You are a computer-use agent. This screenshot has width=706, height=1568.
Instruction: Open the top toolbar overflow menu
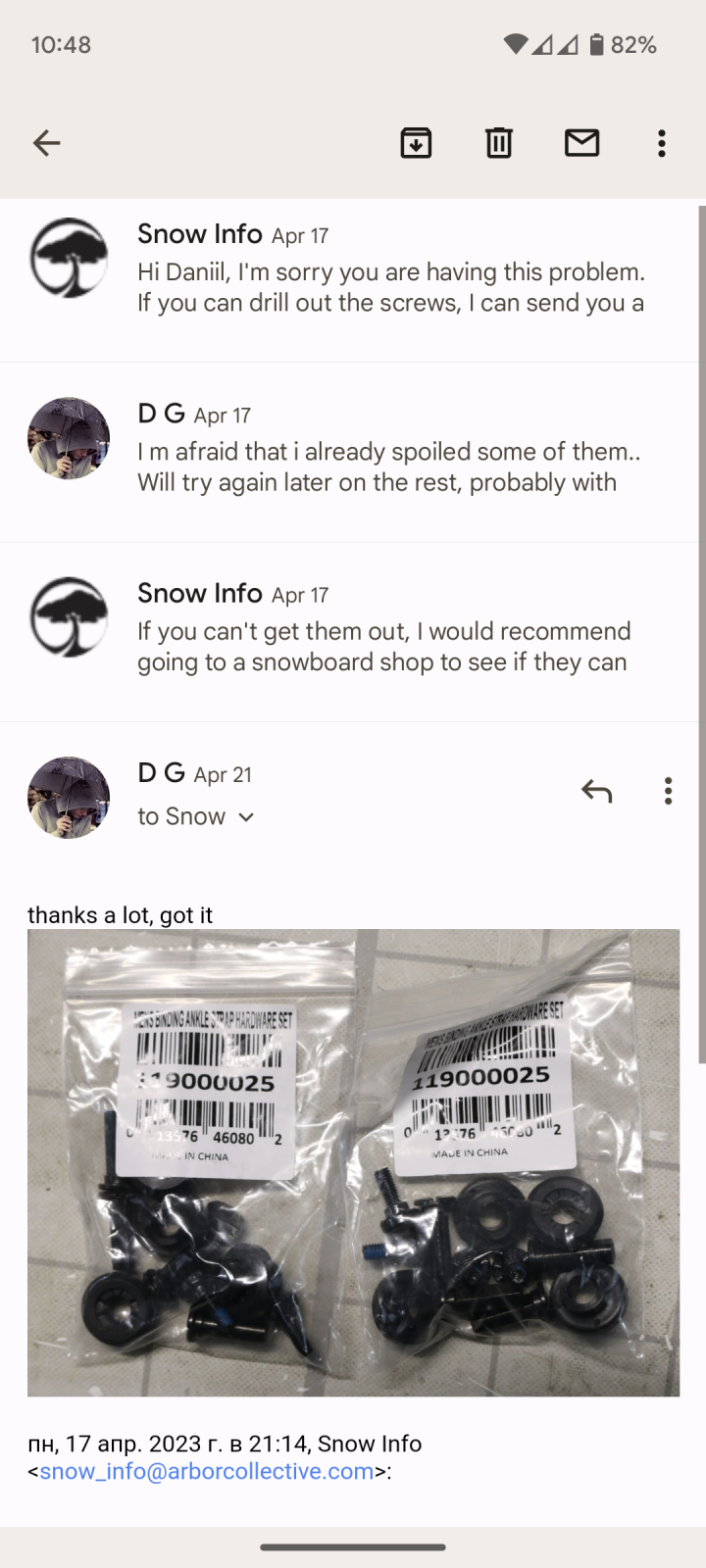tap(662, 143)
